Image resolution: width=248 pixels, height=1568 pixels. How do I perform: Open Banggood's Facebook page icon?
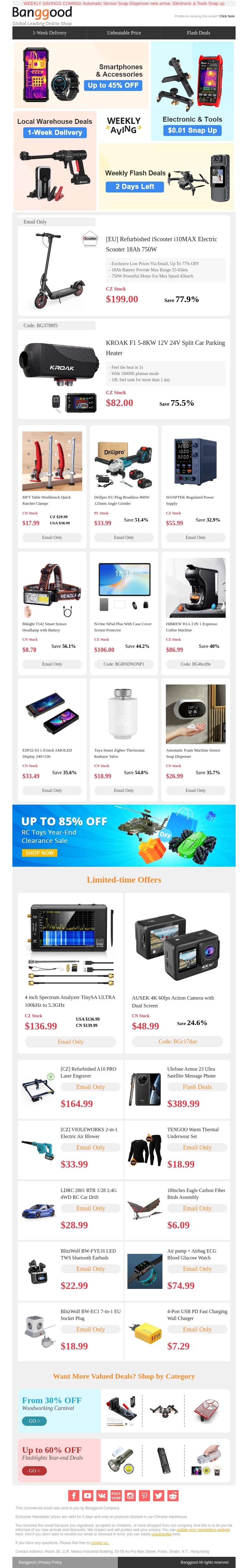(x=73, y=1496)
